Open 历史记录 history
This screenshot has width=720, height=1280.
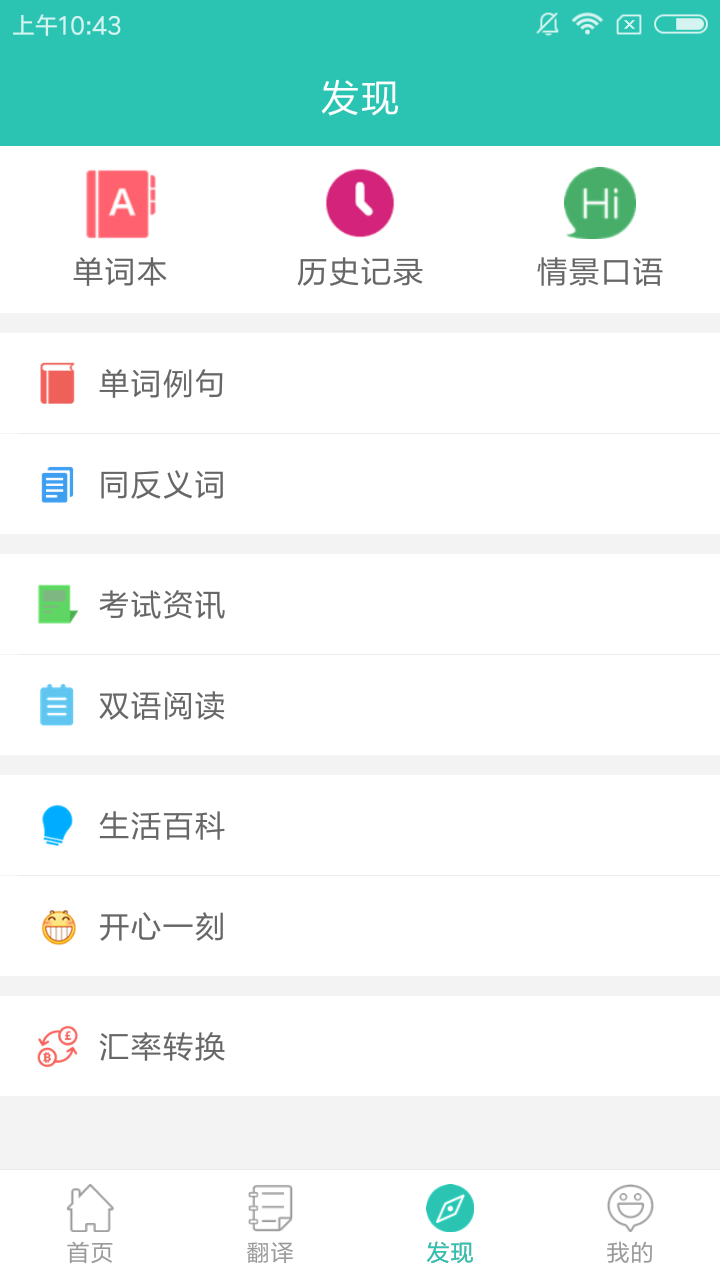pyautogui.click(x=360, y=229)
